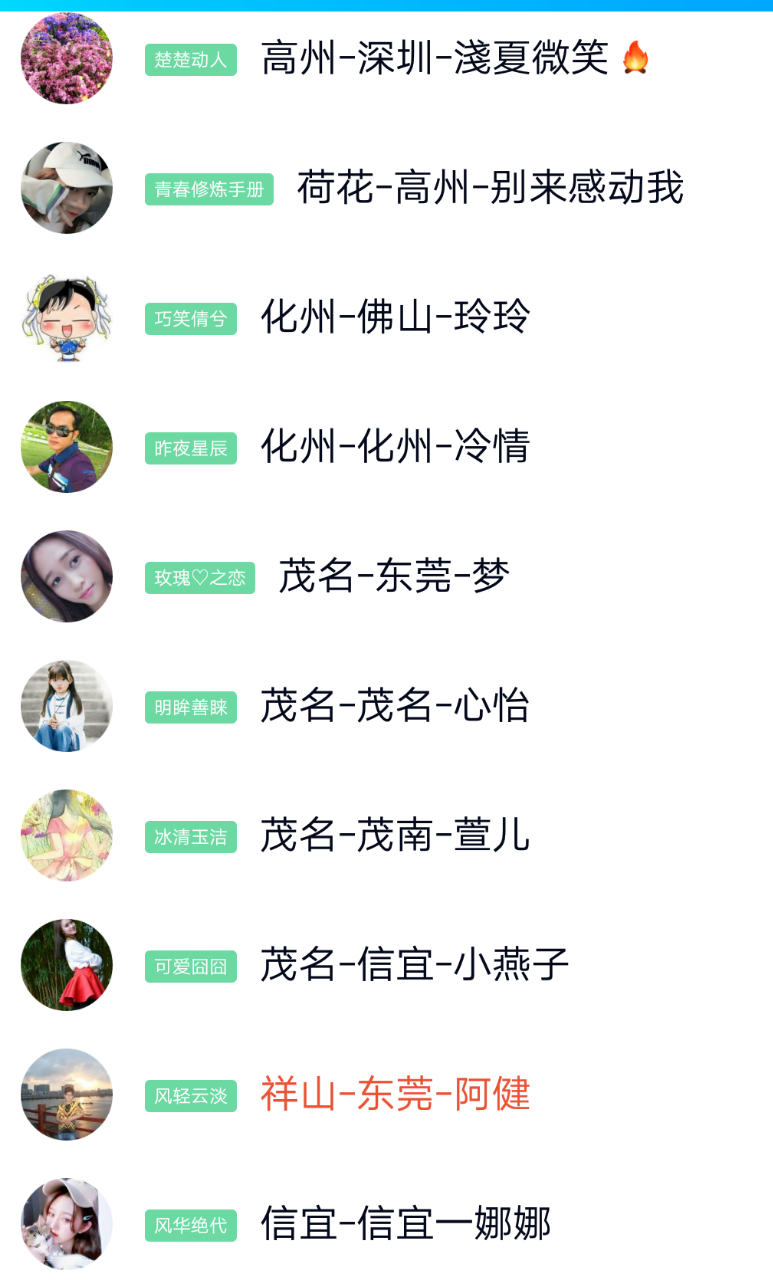The width and height of the screenshot is (773, 1280).
Task: Select member 化州-佛山-玲玲
Action: 395,318
